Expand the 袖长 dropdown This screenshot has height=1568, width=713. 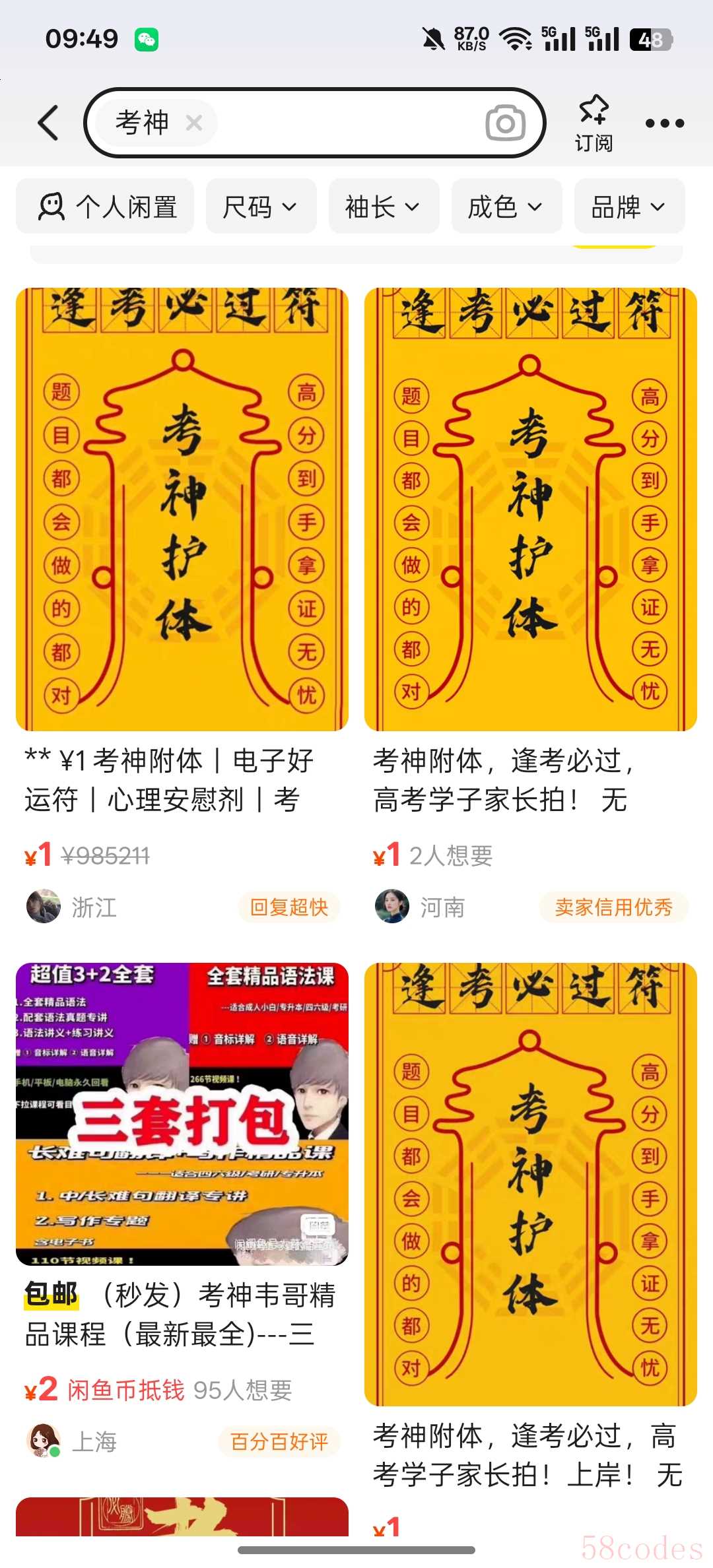coord(384,207)
